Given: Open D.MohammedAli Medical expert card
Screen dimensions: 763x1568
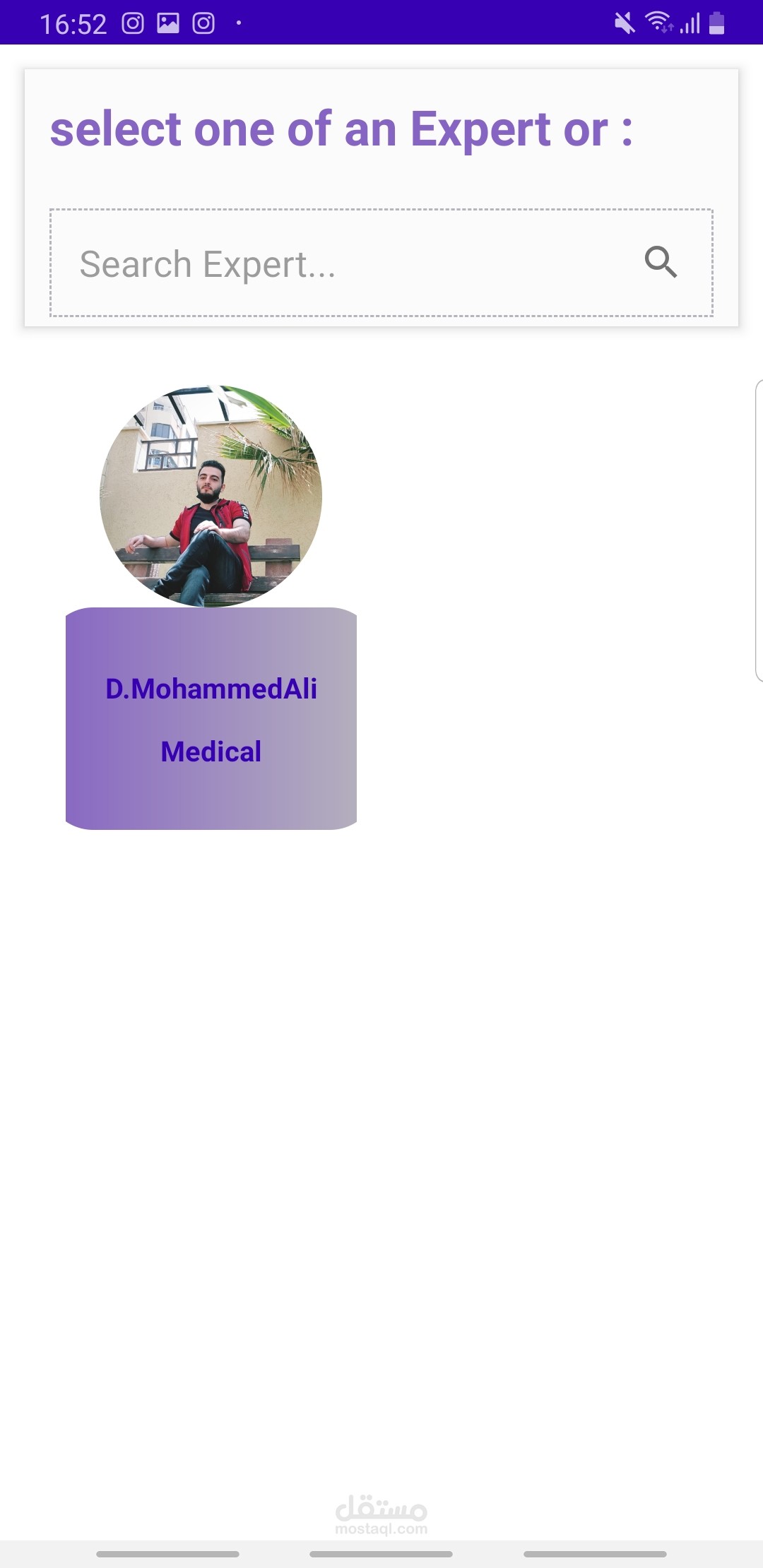Looking at the screenshot, I should [211, 717].
